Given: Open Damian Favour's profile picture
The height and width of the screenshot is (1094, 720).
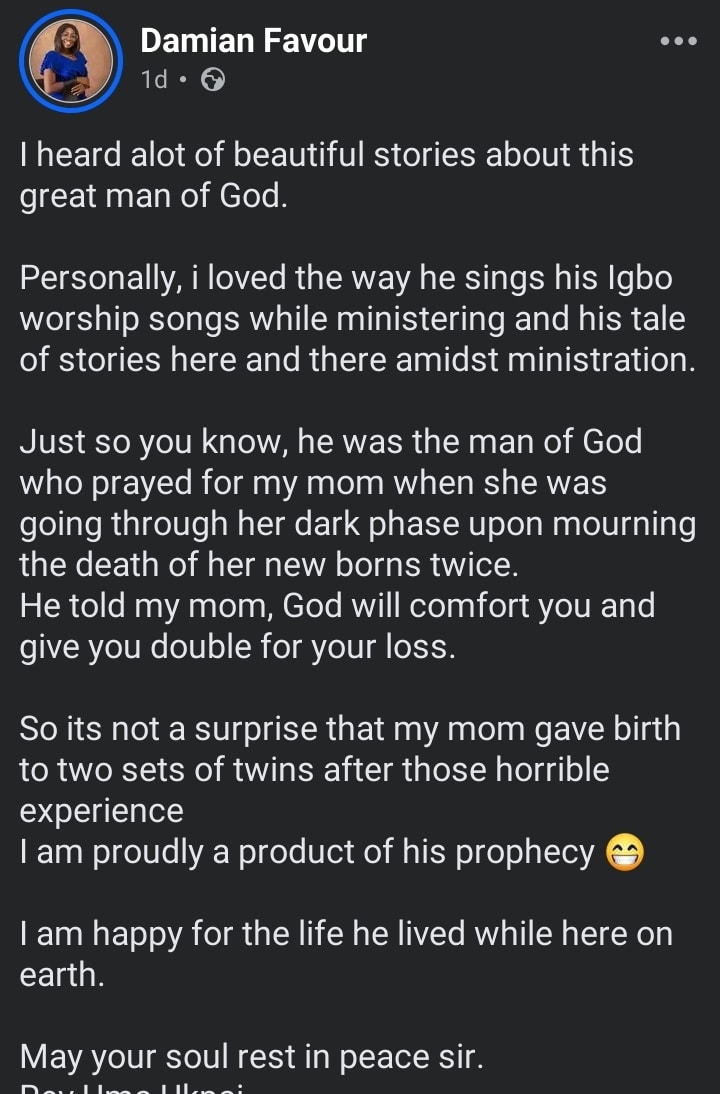Looking at the screenshot, I should pyautogui.click(x=70, y=61).
